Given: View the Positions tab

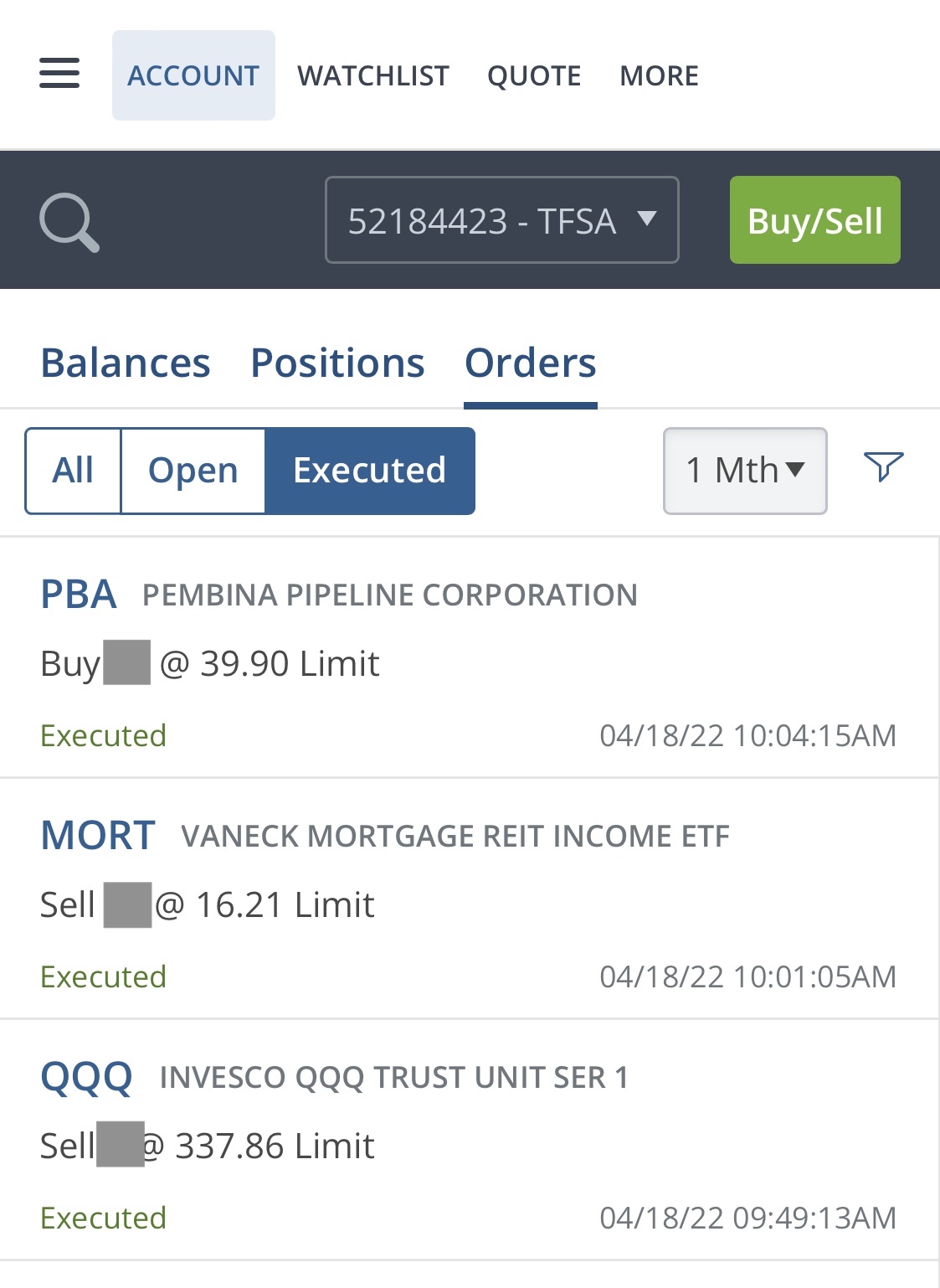Looking at the screenshot, I should pyautogui.click(x=337, y=363).
